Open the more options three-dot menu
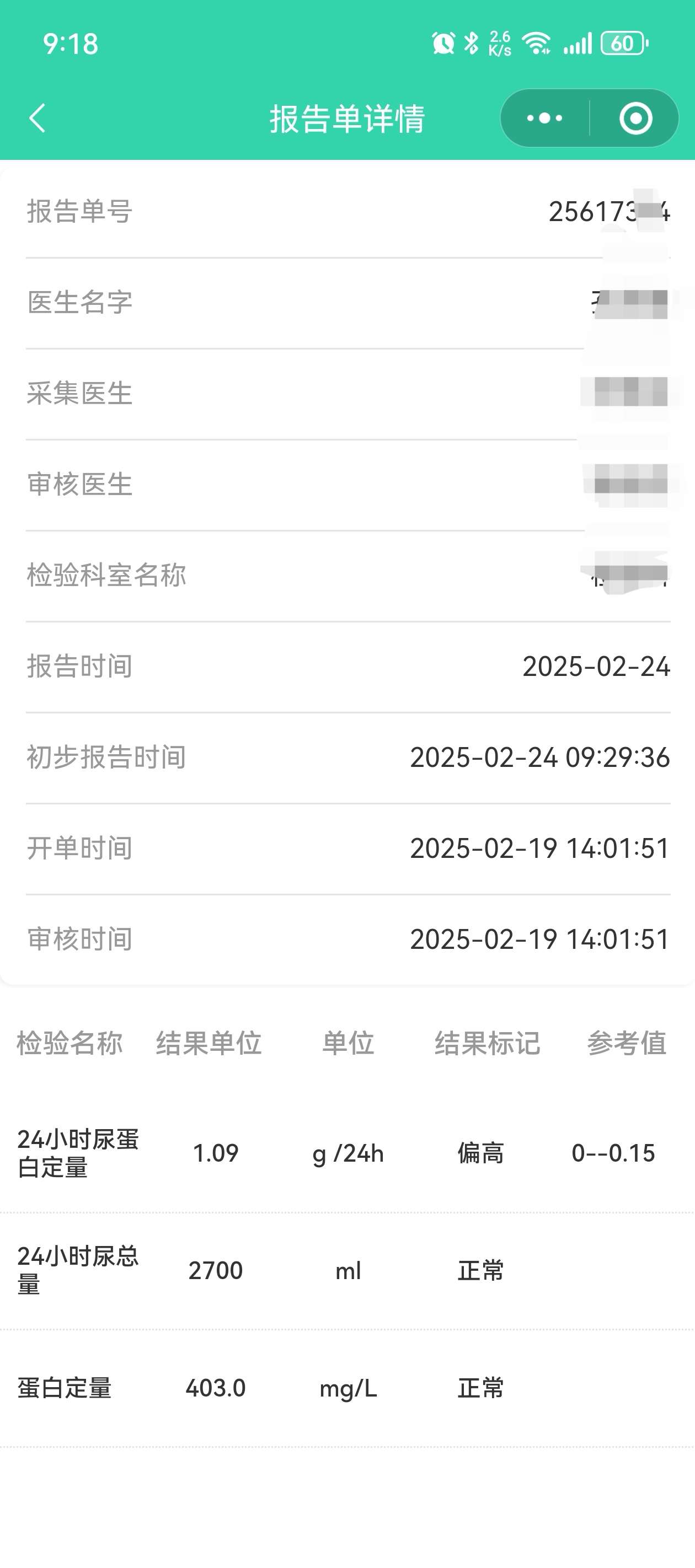 click(x=544, y=119)
